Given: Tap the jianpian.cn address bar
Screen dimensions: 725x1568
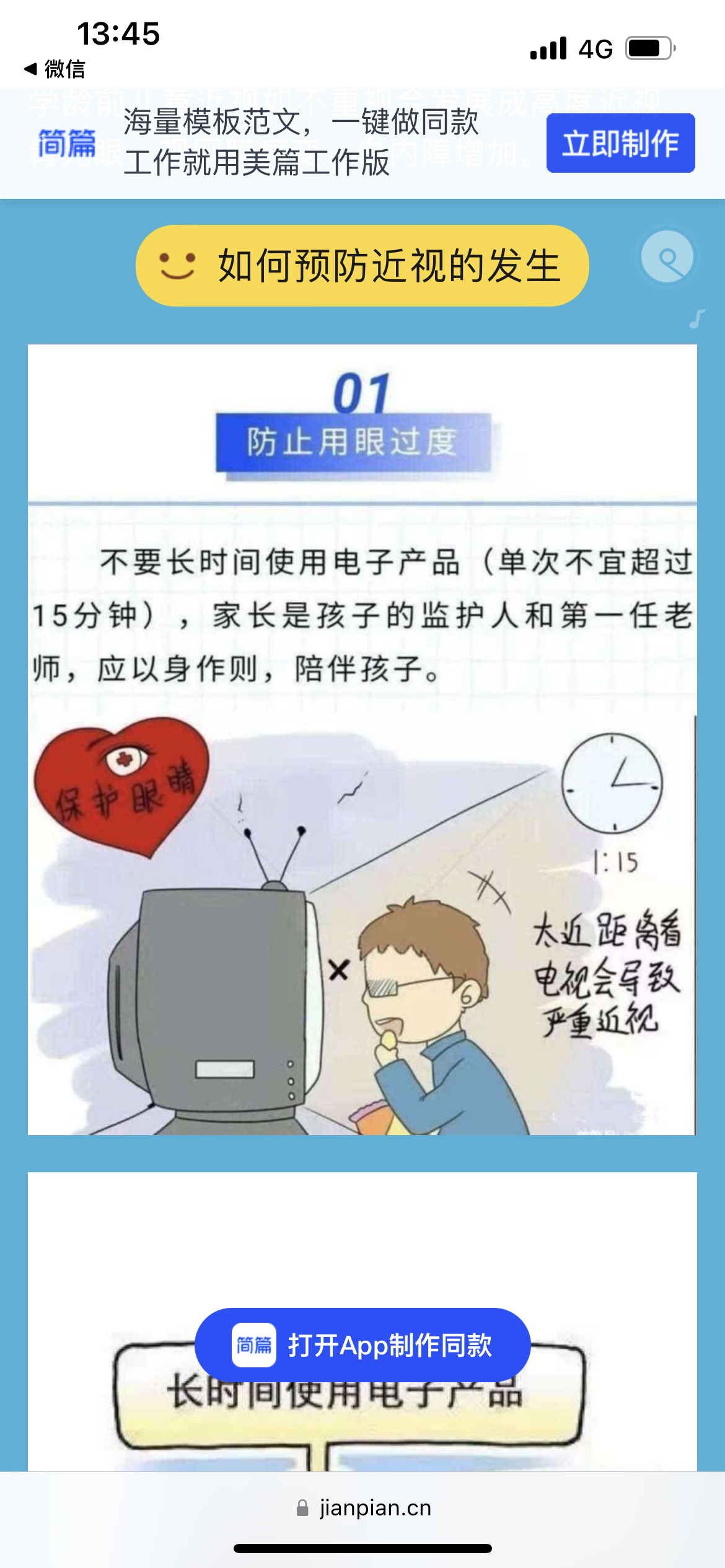Looking at the screenshot, I should [362, 1508].
